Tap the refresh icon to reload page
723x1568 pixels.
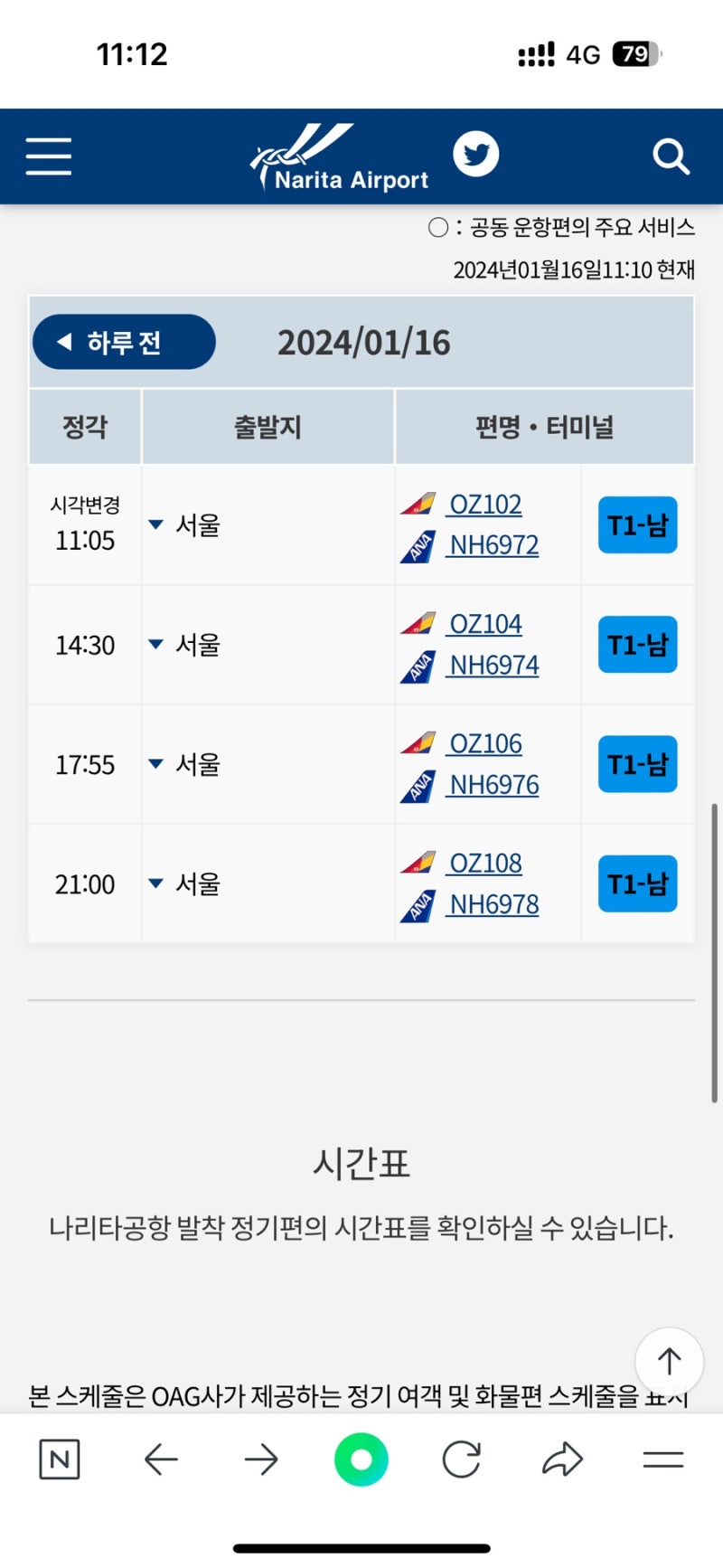[x=461, y=1458]
